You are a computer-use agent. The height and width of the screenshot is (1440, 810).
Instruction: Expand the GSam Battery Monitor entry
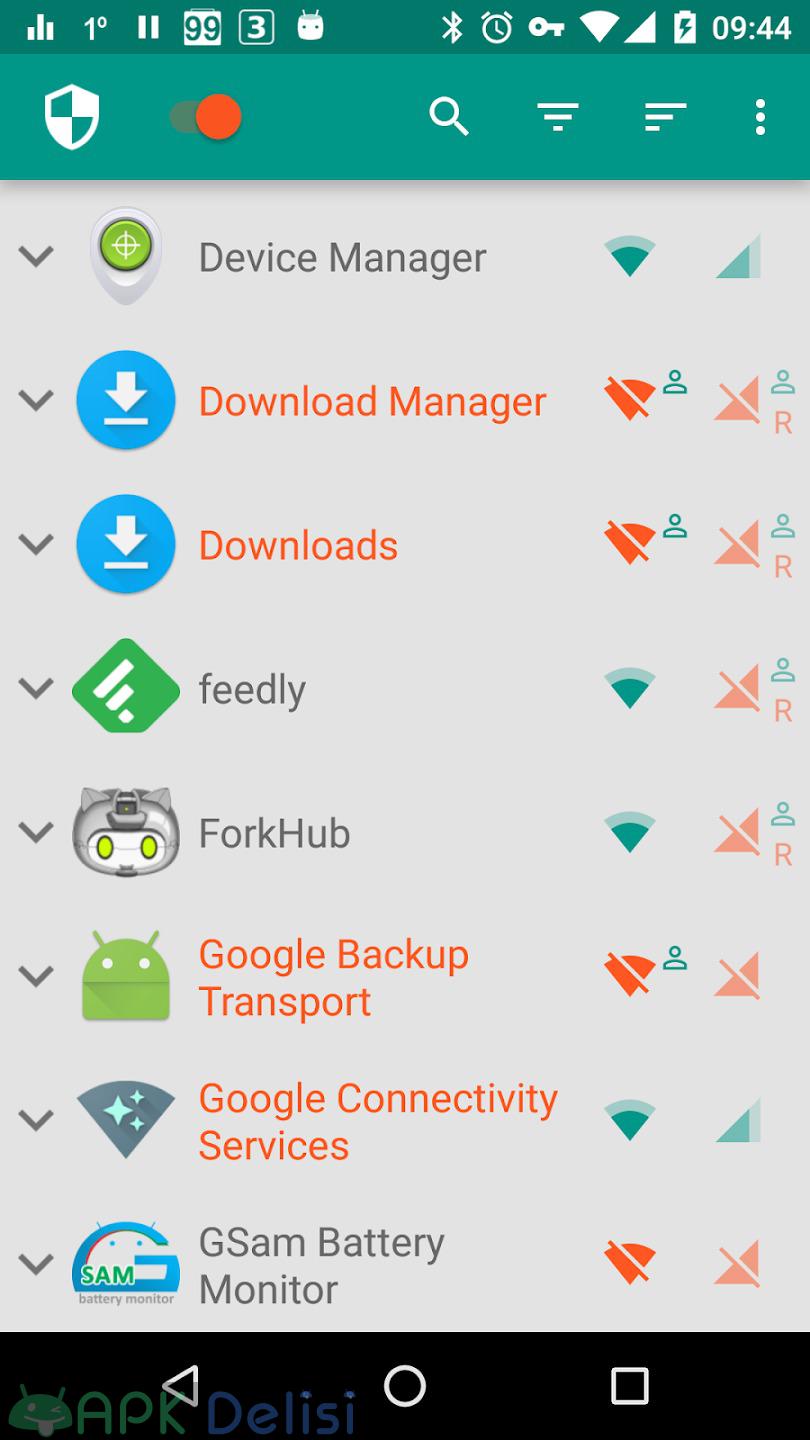[37, 1264]
